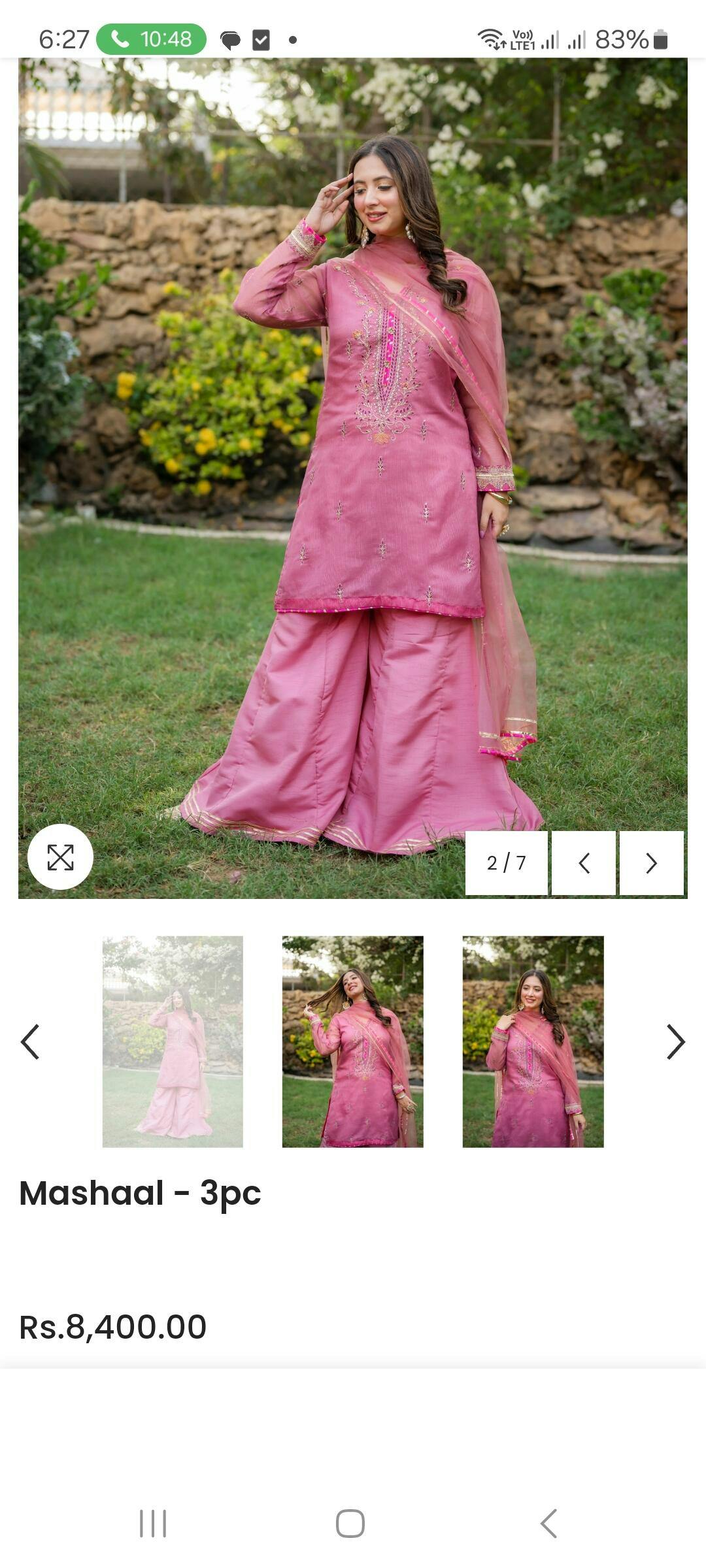
Task: Go to the phone's home screen
Action: click(350, 1524)
